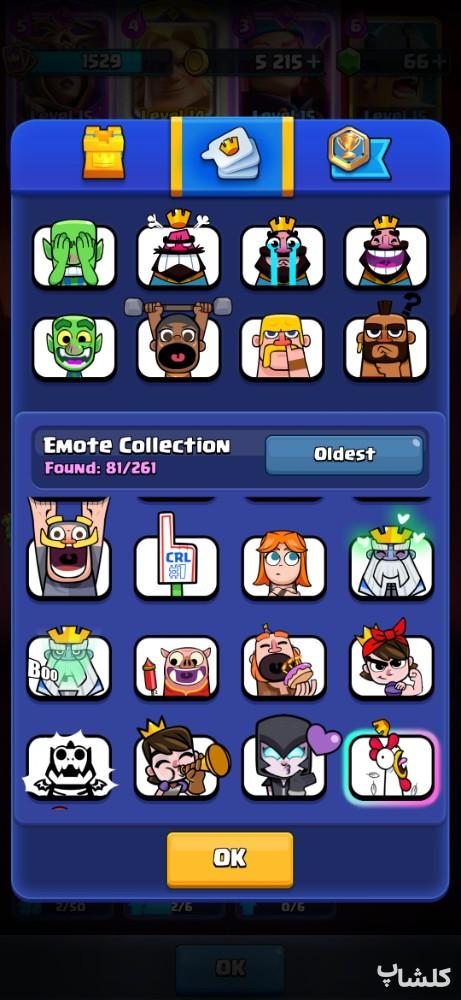Viewport: 461px width, 1000px height.
Task: Pick the skeleton dragon emote
Action: click(70, 767)
